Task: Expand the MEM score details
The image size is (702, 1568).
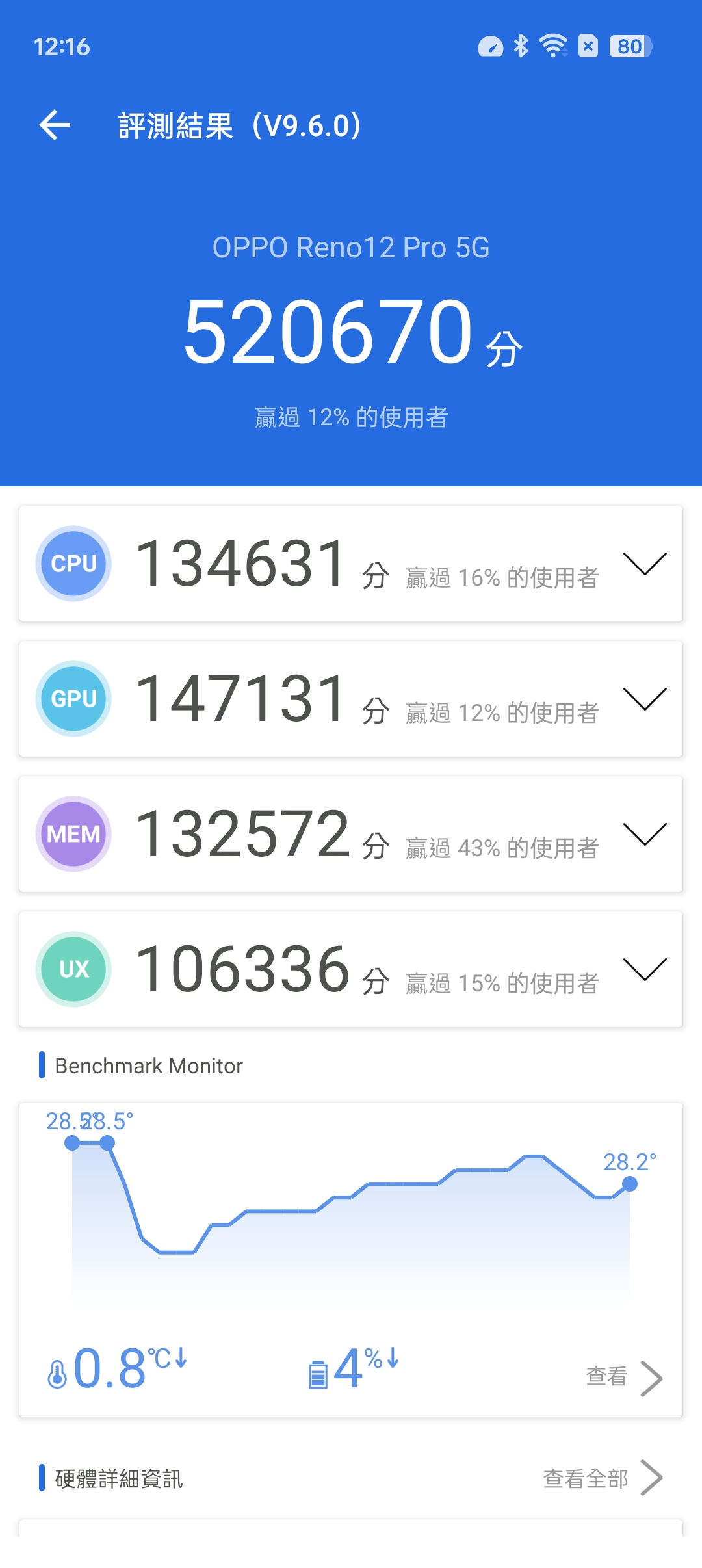Action: click(x=644, y=834)
